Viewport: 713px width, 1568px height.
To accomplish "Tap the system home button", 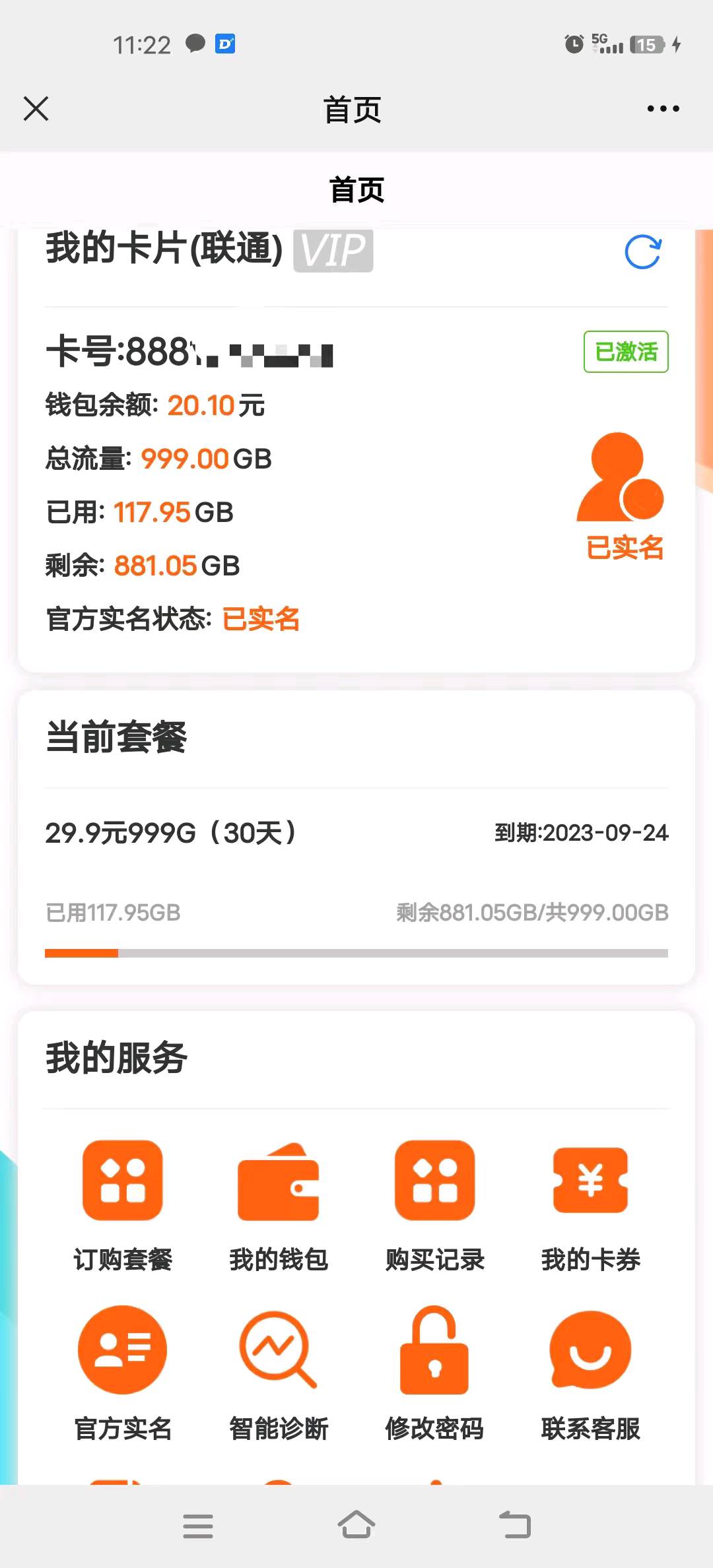I will 356,1526.
